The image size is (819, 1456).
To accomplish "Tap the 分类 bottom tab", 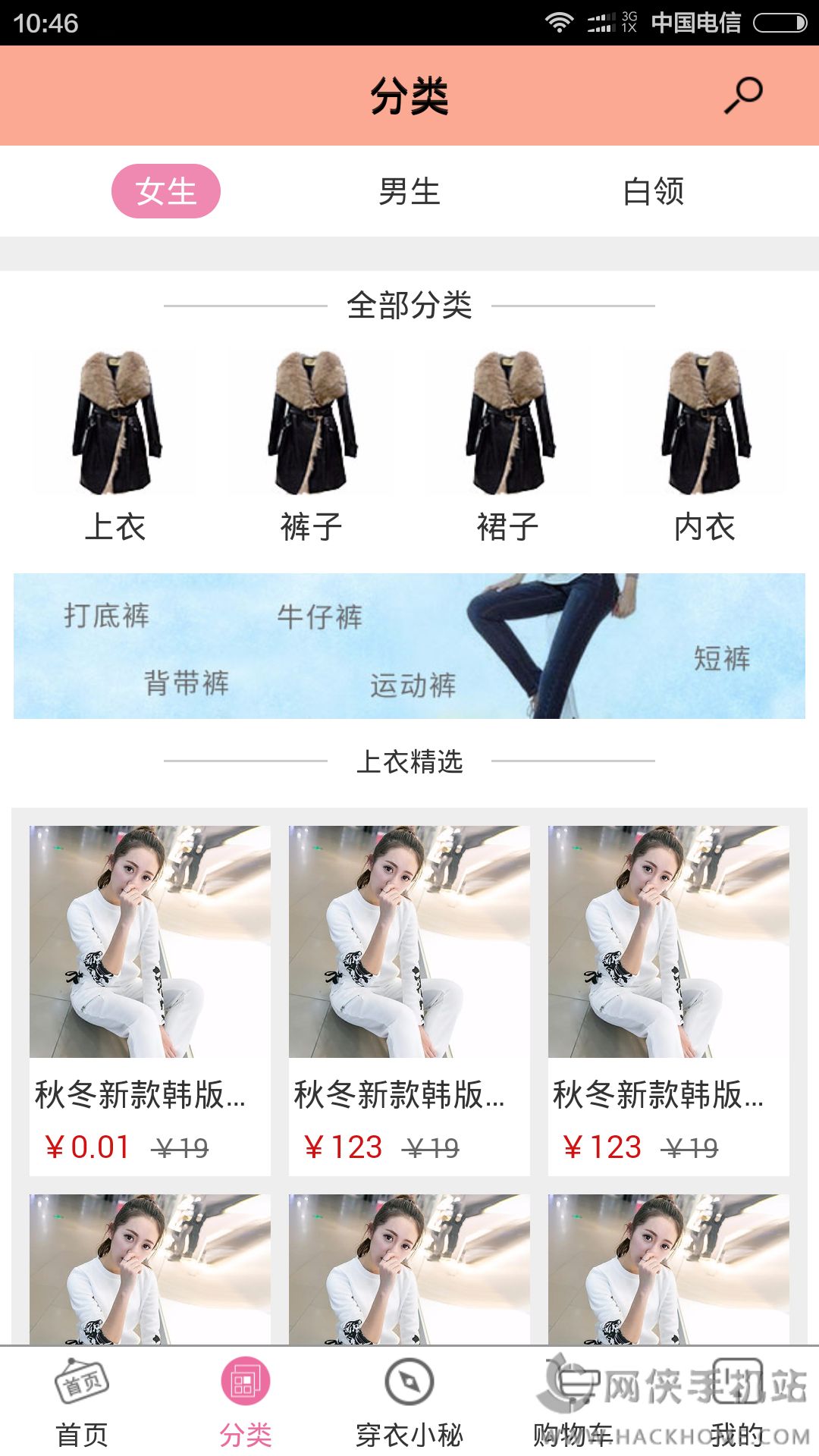I will (x=246, y=1403).
